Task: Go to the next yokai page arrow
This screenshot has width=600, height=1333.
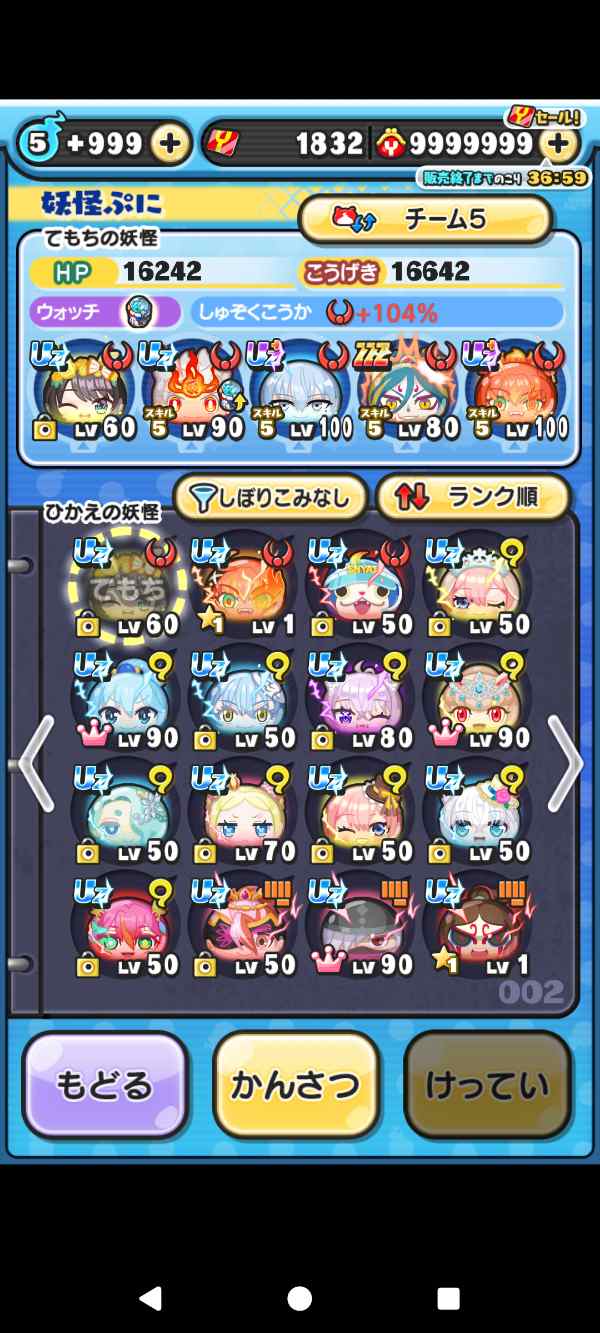Action: [563, 763]
